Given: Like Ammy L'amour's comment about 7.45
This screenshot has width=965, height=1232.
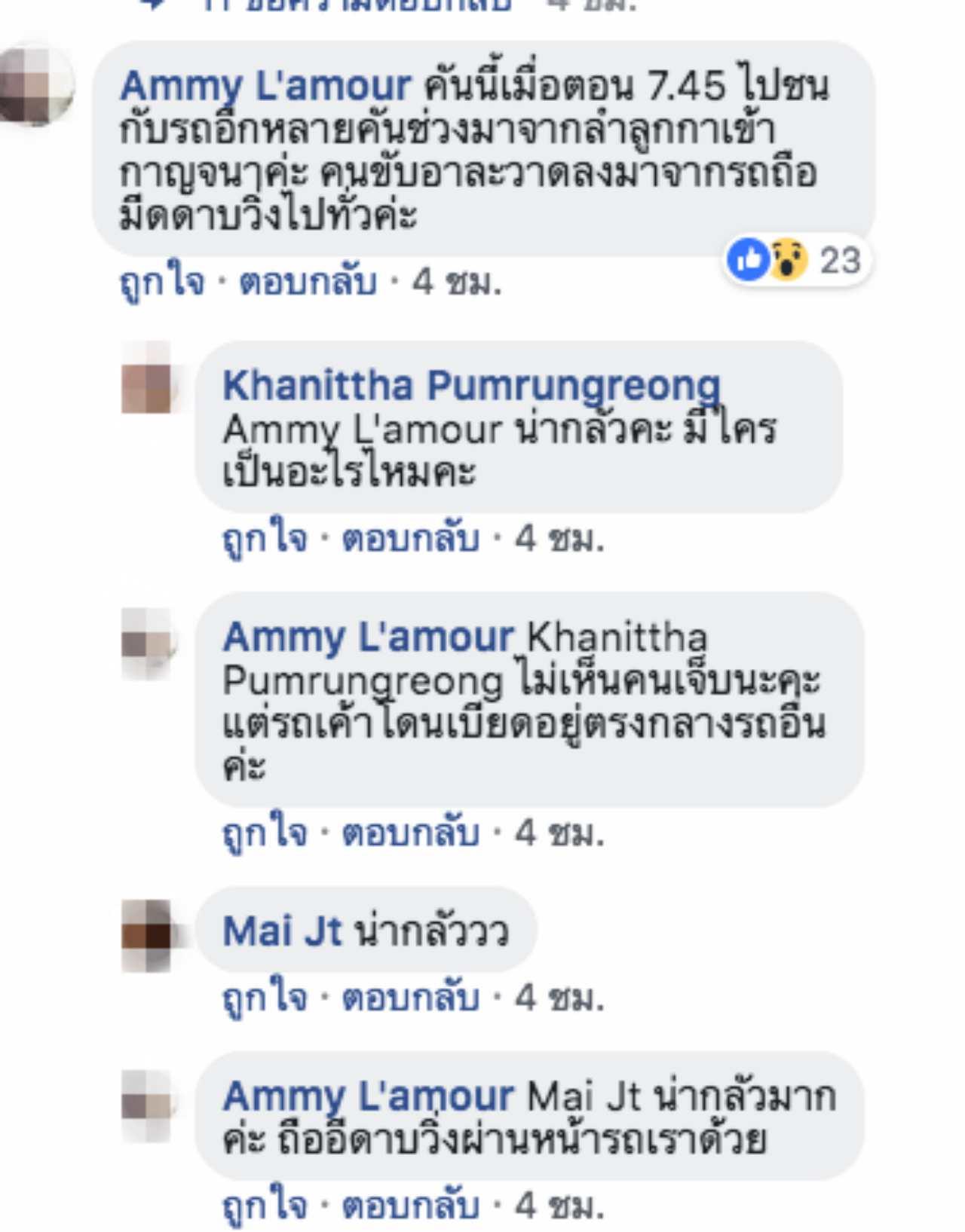Looking at the screenshot, I should tap(162, 282).
